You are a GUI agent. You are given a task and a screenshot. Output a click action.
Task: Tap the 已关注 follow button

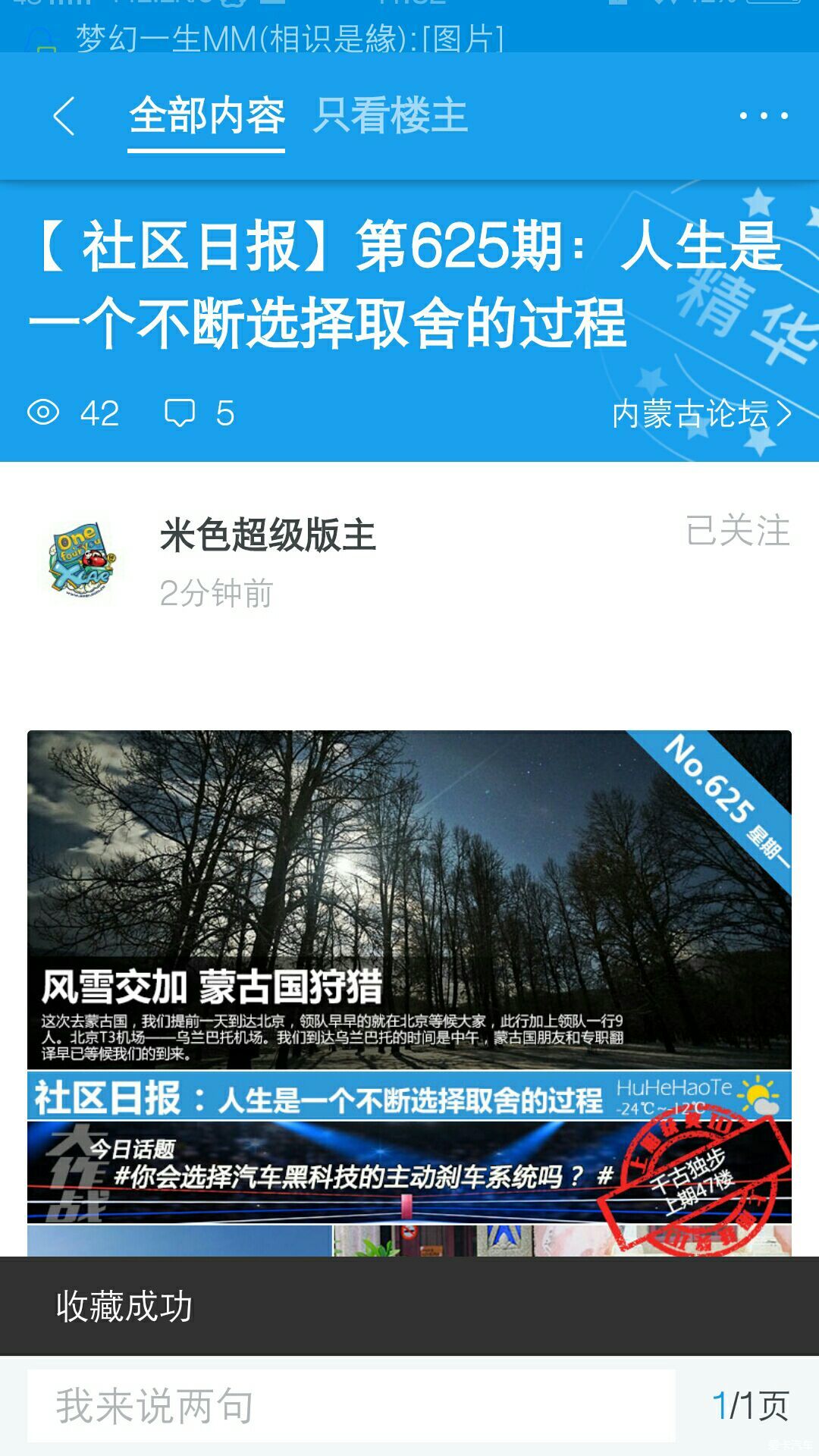(x=737, y=530)
